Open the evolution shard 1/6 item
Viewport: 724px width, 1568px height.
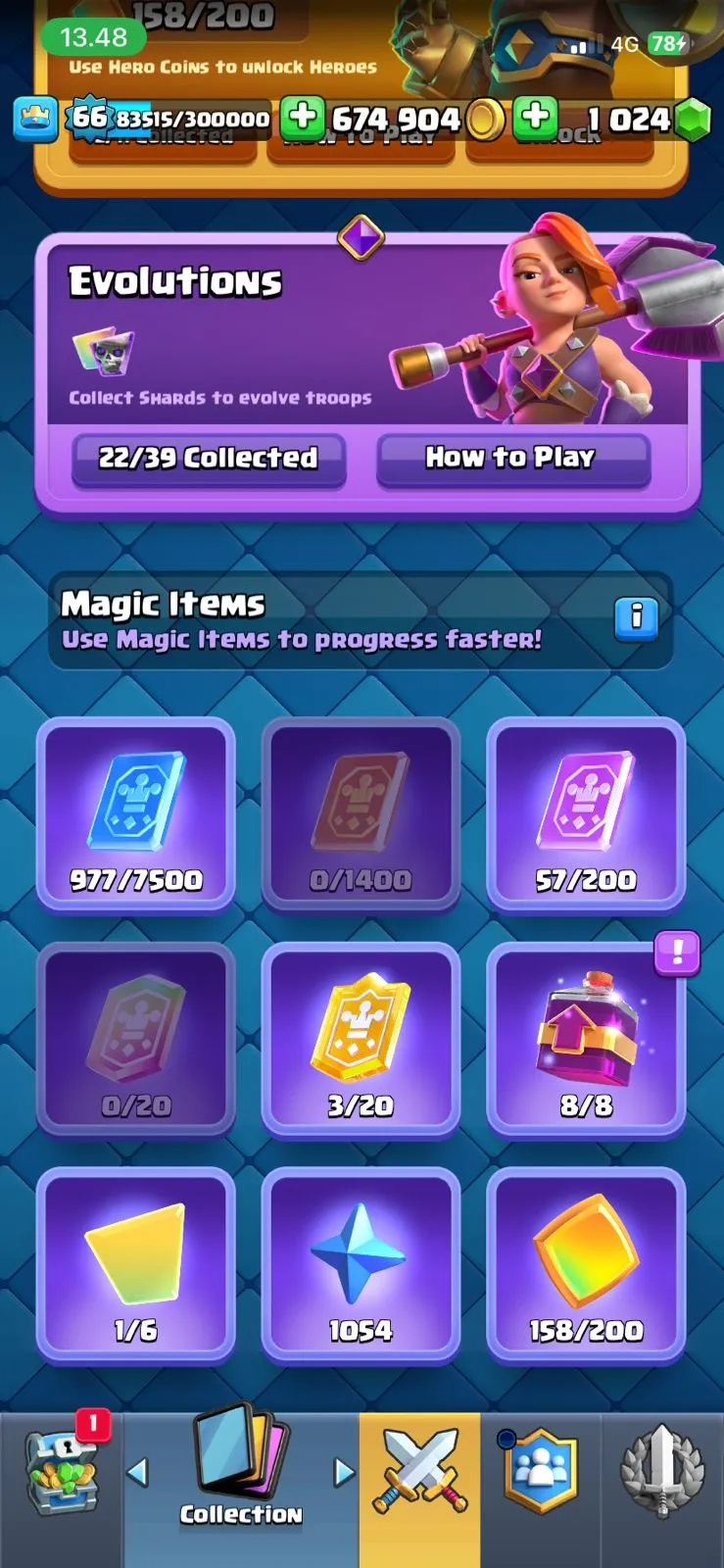coord(136,1264)
